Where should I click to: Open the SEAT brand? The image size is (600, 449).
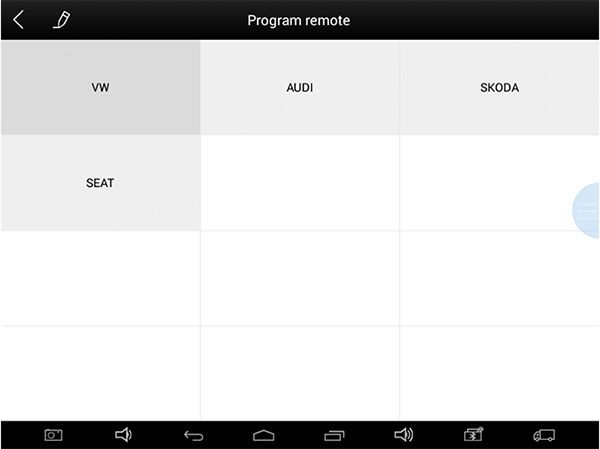(100, 183)
